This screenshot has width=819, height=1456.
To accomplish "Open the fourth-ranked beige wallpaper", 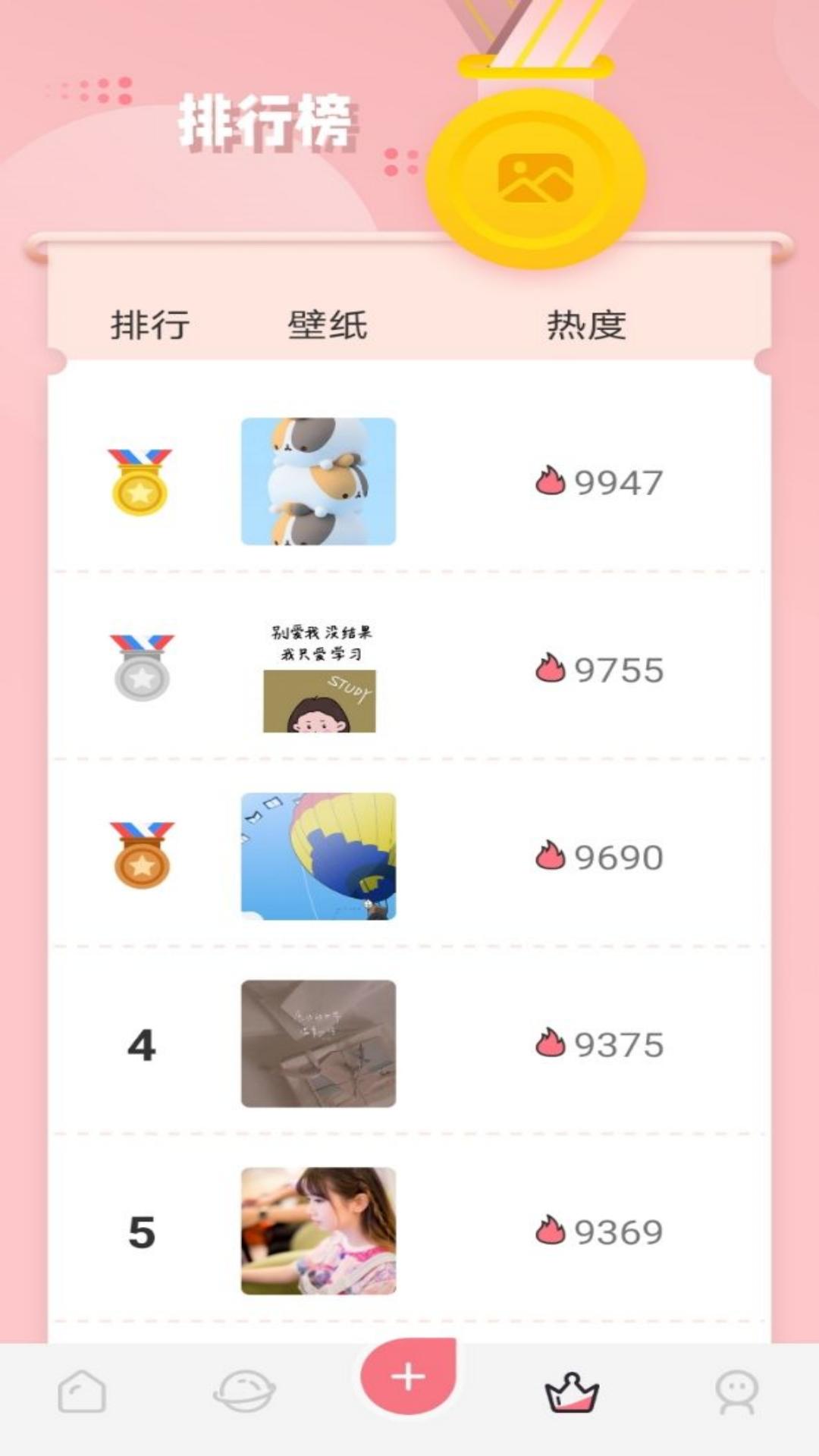I will click(x=318, y=1043).
